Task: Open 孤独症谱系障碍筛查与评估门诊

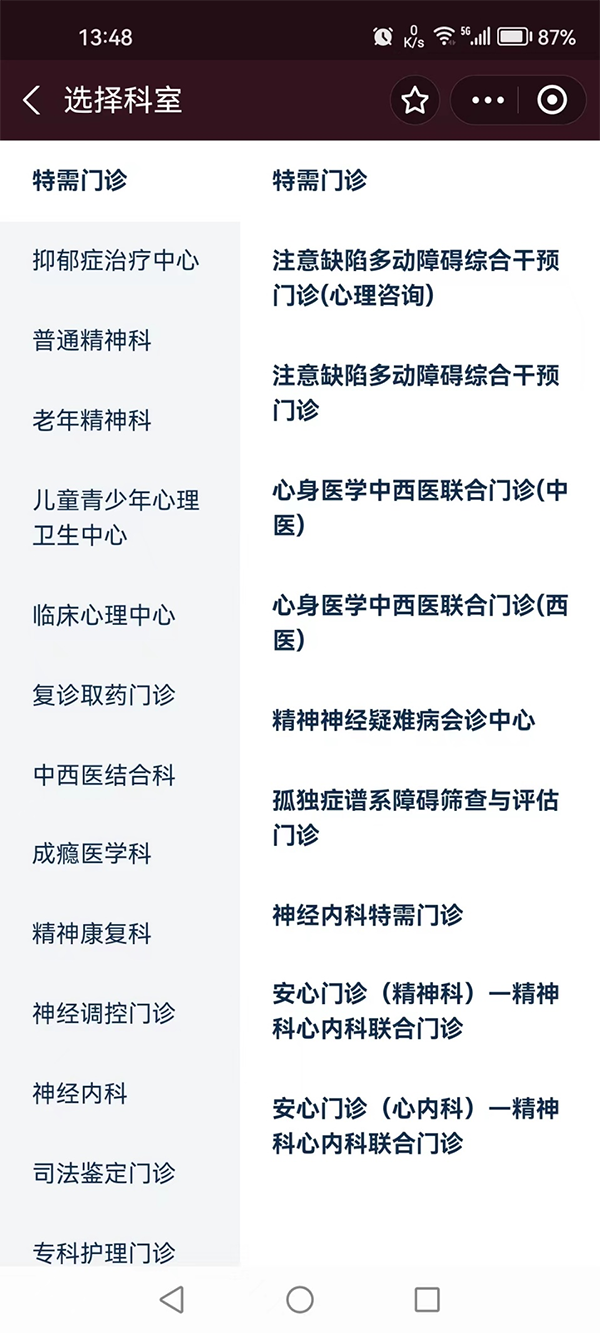Action: [415, 817]
